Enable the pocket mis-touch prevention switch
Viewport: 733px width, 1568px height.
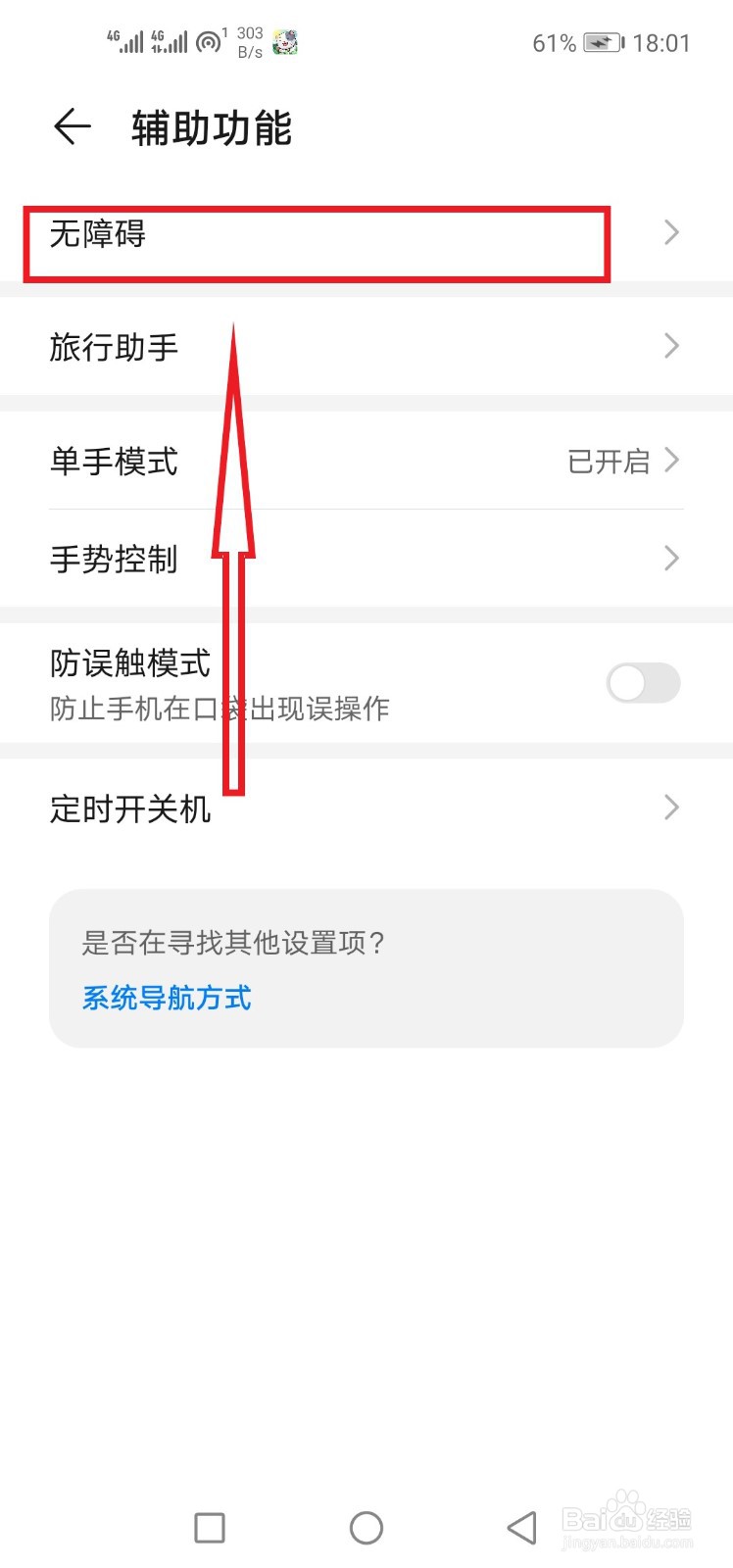(x=643, y=683)
